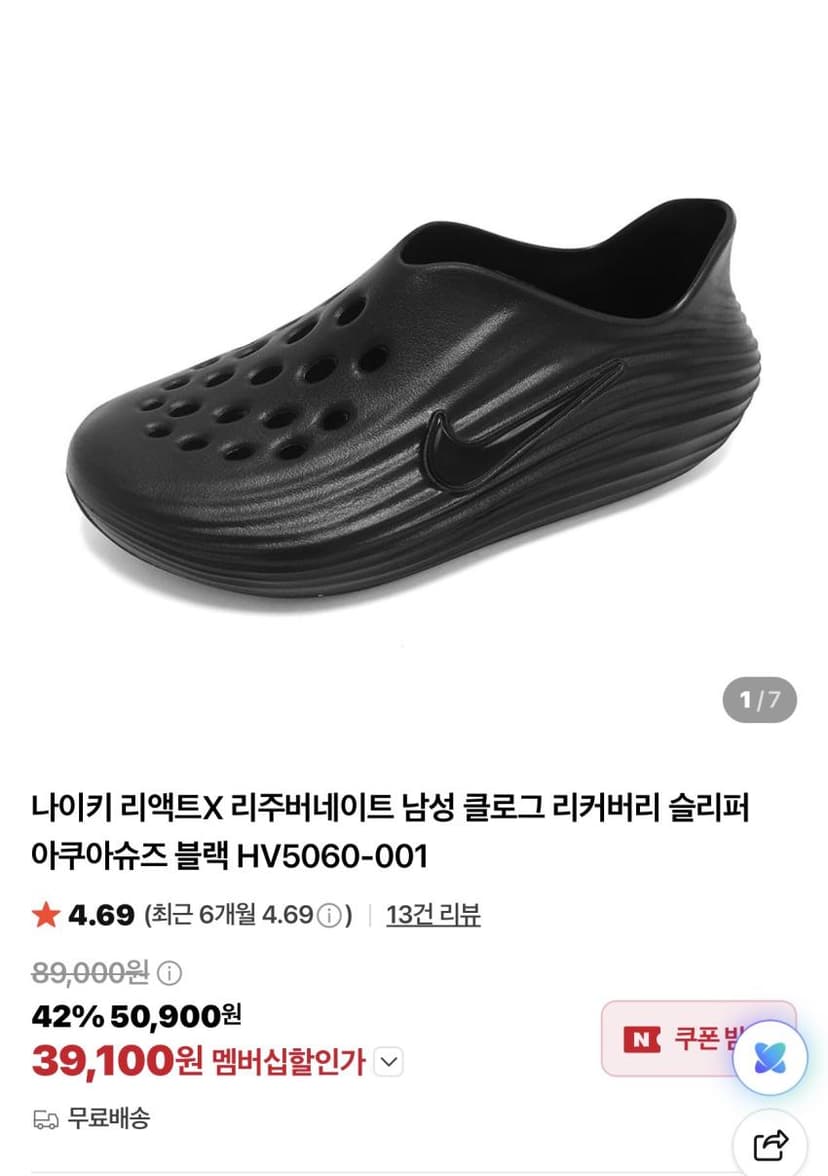Expand the 멤버십할인가 price dropdown

[388, 1062]
